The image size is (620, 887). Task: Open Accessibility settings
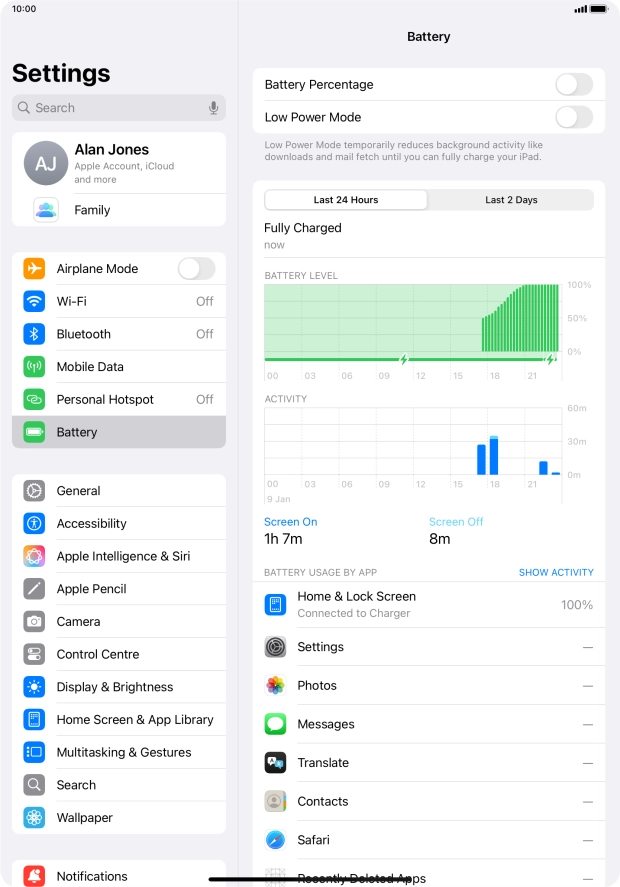tap(119, 523)
